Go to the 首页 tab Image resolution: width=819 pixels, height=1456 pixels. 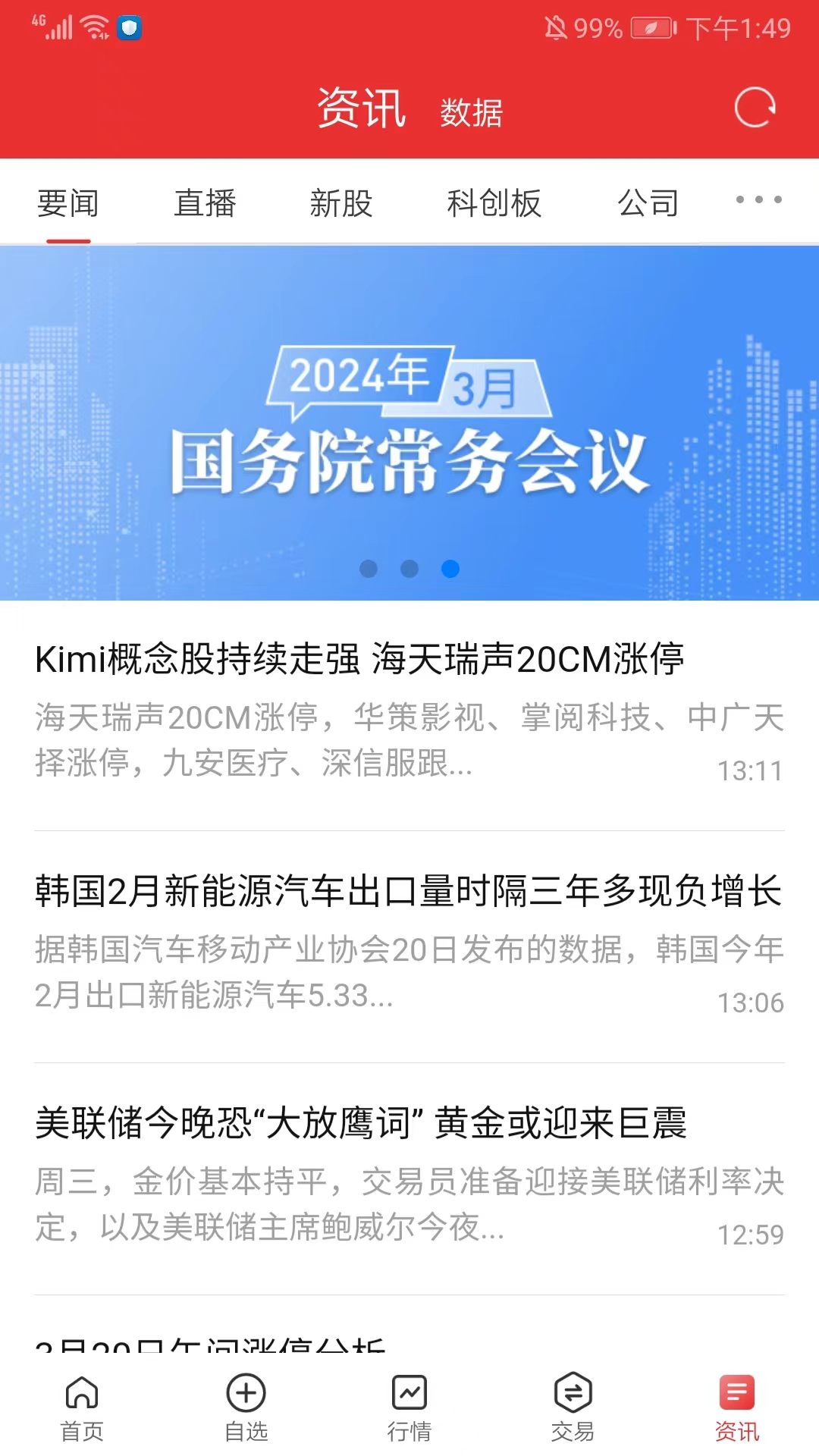coord(82,1407)
